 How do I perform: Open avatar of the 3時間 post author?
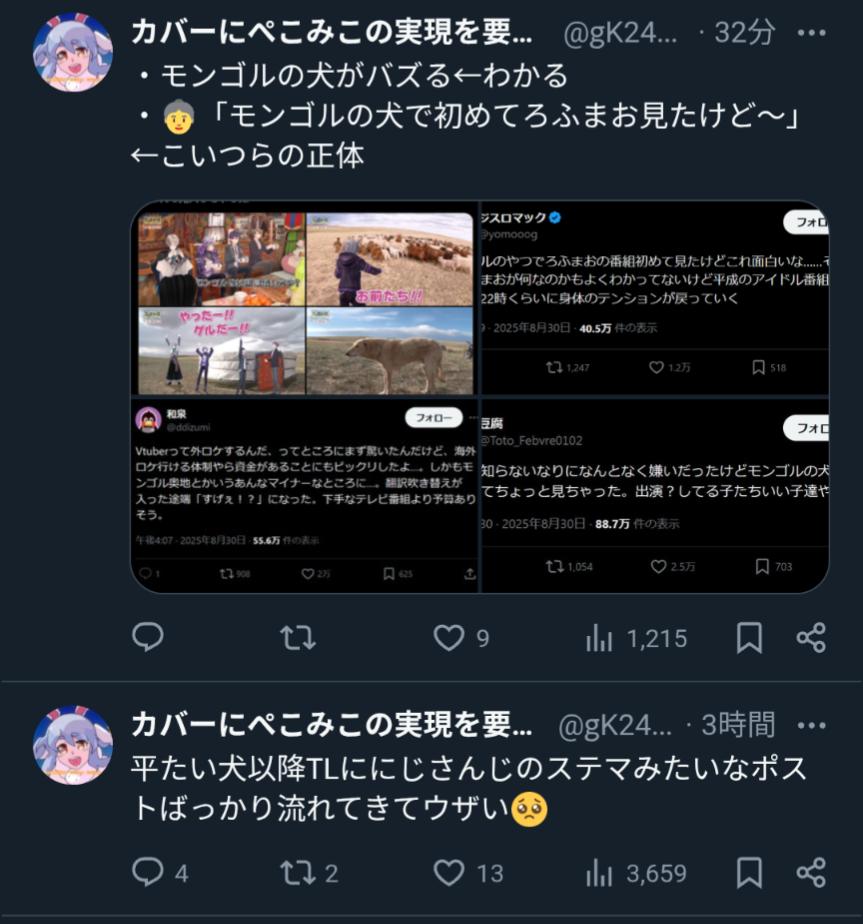pos(72,744)
